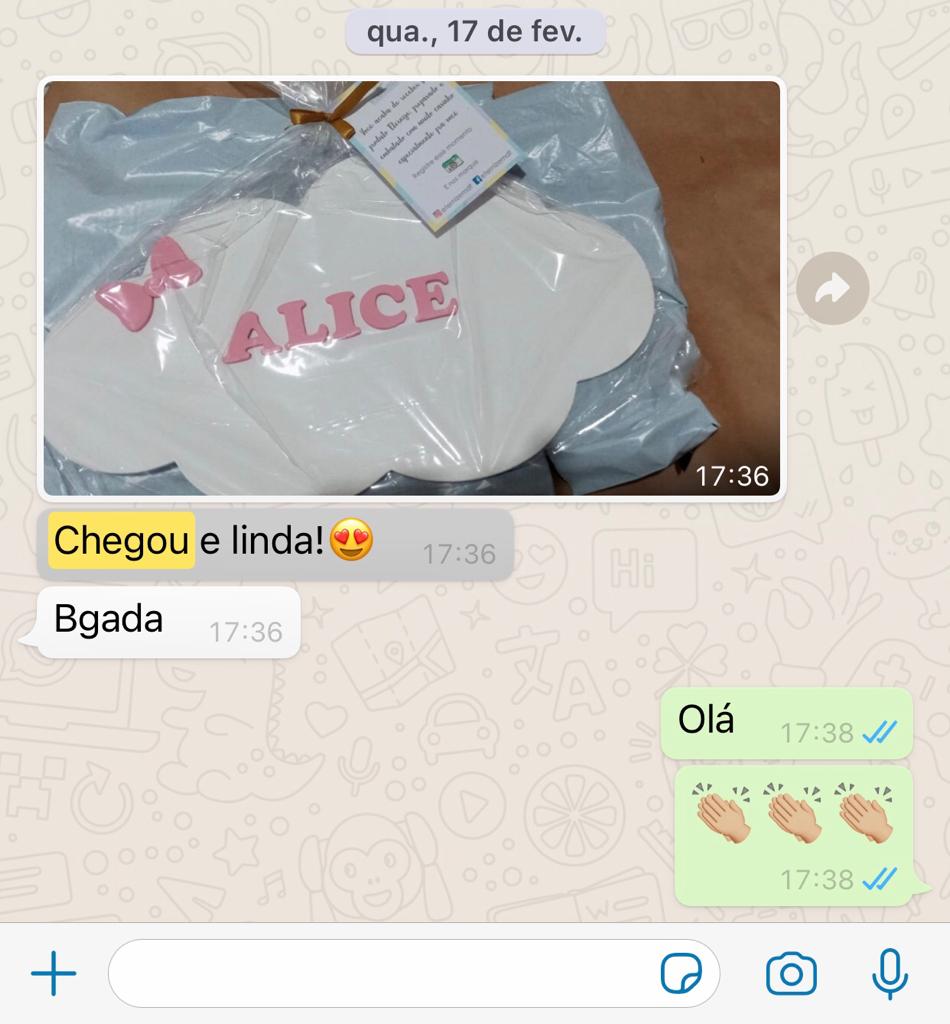The height and width of the screenshot is (1024, 950).
Task: Focus the message text field
Action: pos(380,973)
